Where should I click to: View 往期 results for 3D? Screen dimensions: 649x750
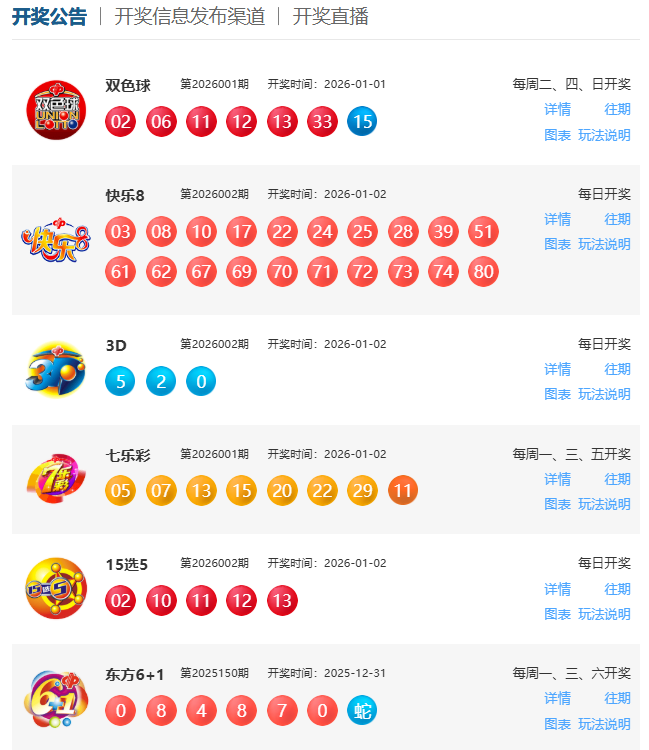coord(617,369)
